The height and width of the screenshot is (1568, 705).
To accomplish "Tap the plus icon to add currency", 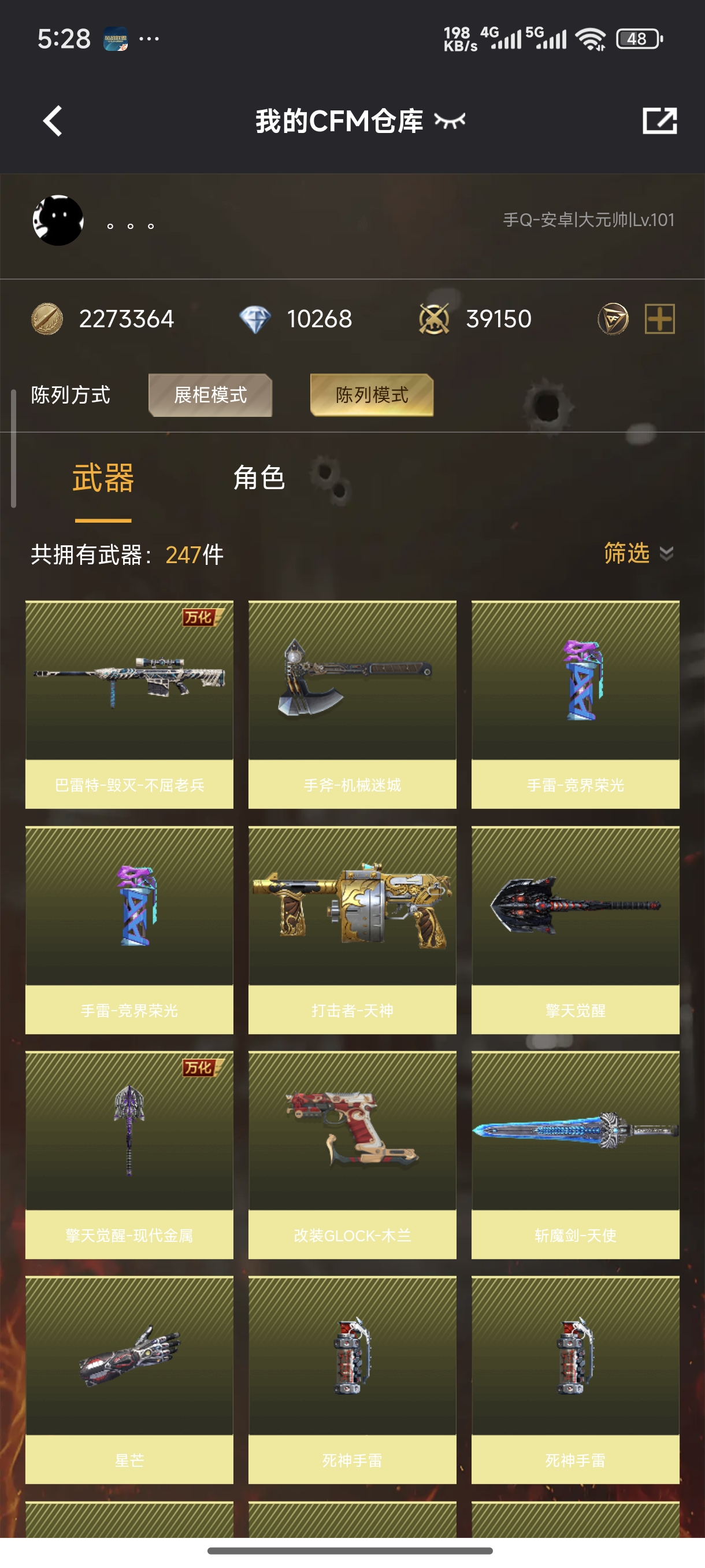I will point(659,319).
